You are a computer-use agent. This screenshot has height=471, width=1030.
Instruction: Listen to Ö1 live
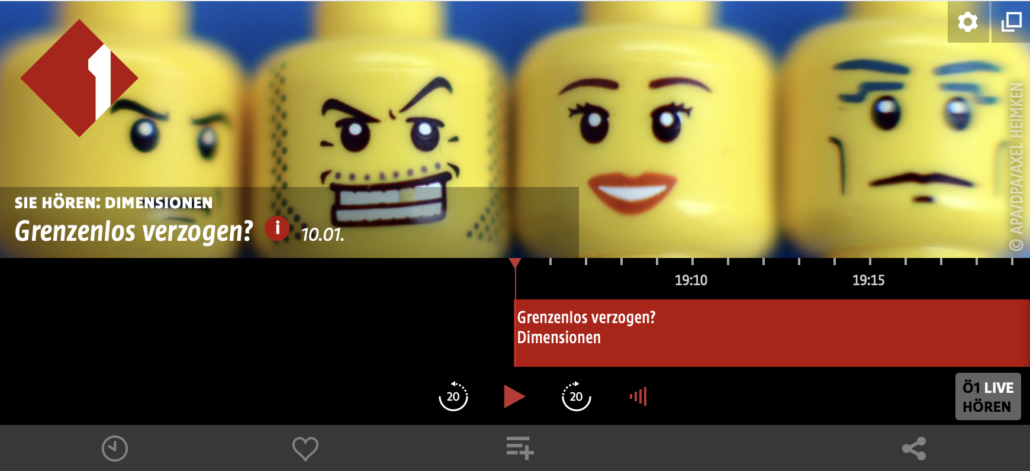(x=987, y=397)
